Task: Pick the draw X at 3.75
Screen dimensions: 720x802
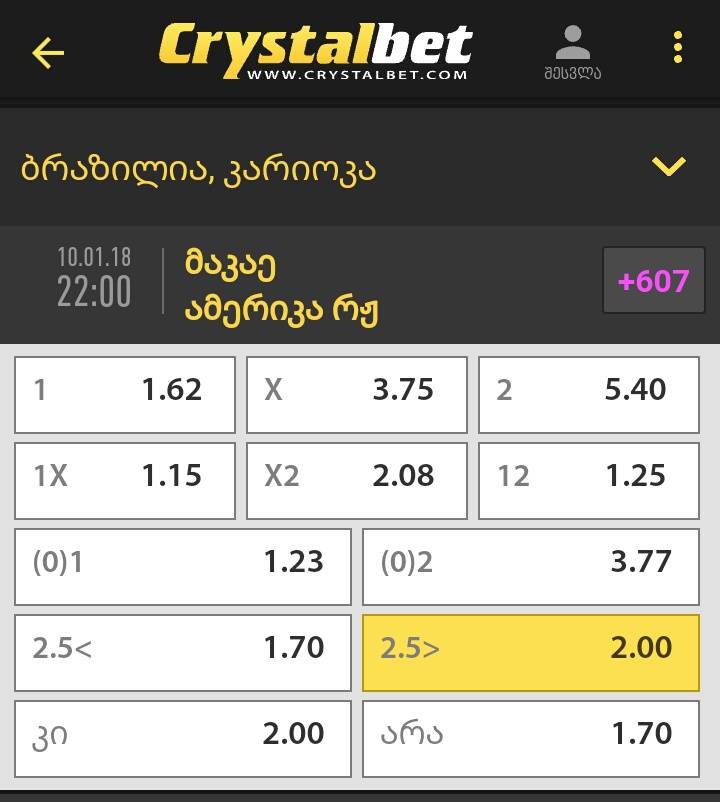Action: tap(357, 389)
